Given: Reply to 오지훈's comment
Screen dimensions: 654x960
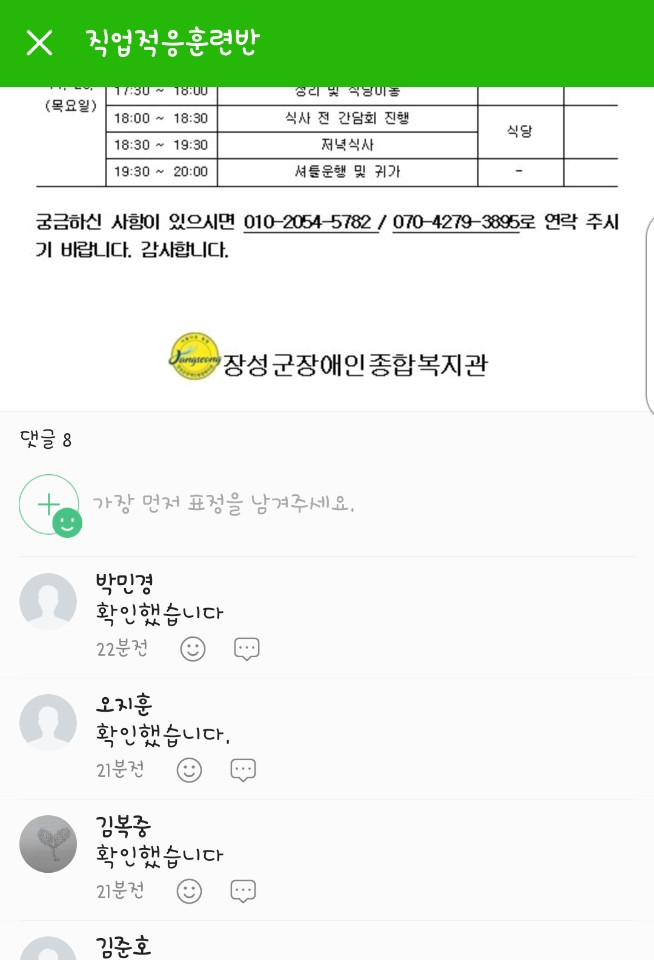Looking at the screenshot, I should (243, 770).
